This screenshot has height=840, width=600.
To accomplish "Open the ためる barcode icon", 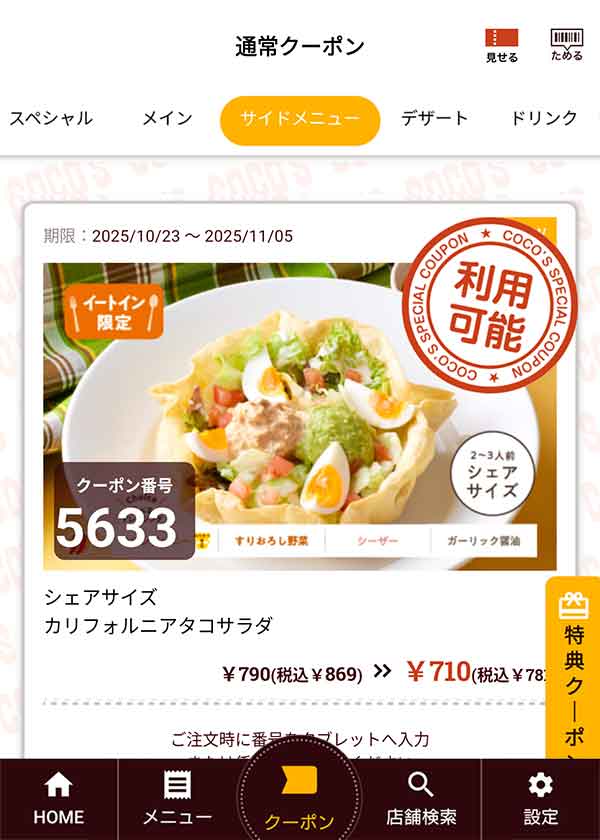I will (x=567, y=45).
